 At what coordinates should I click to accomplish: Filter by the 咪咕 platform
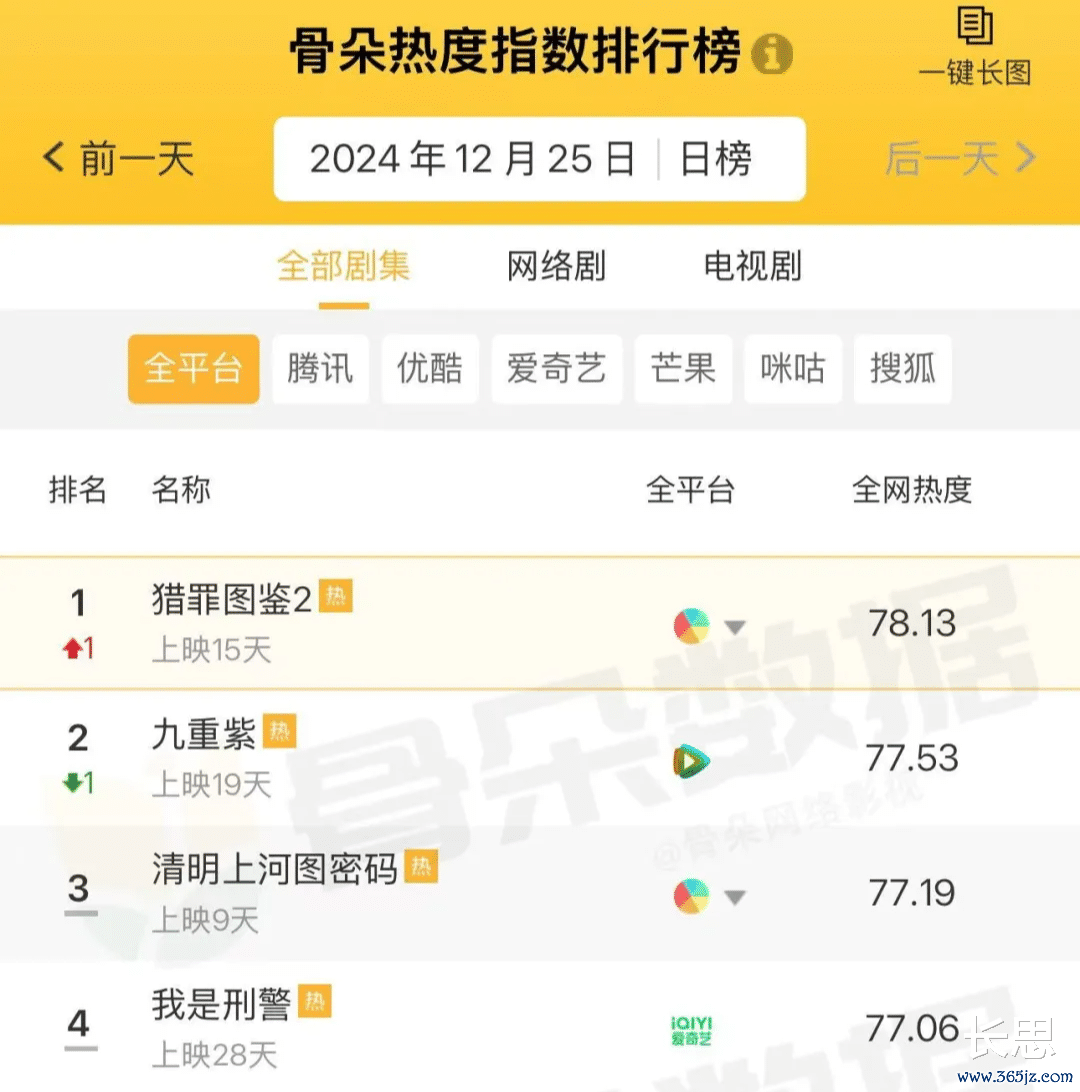792,369
